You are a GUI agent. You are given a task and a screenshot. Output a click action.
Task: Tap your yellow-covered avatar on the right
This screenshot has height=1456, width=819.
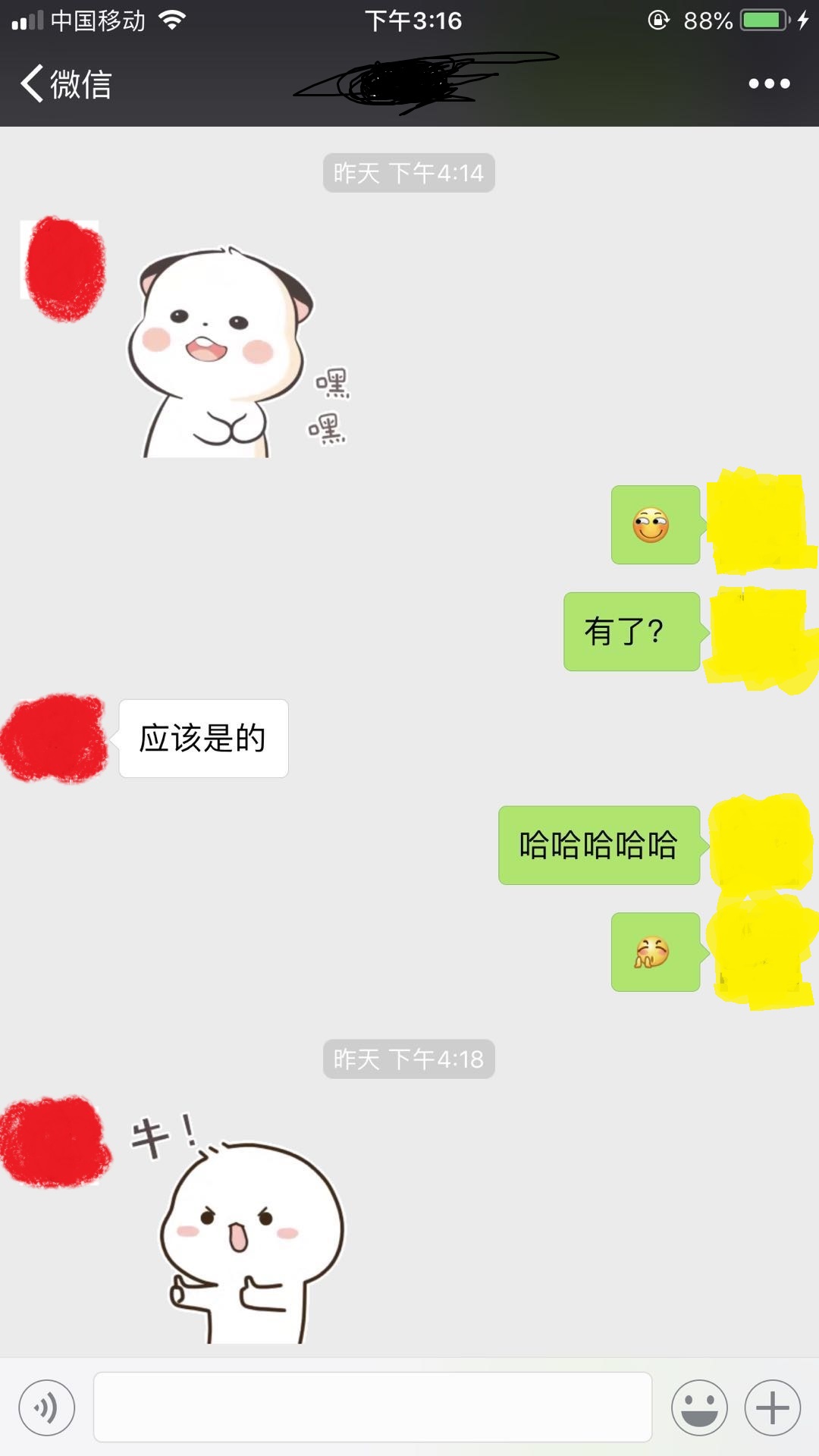[755, 523]
